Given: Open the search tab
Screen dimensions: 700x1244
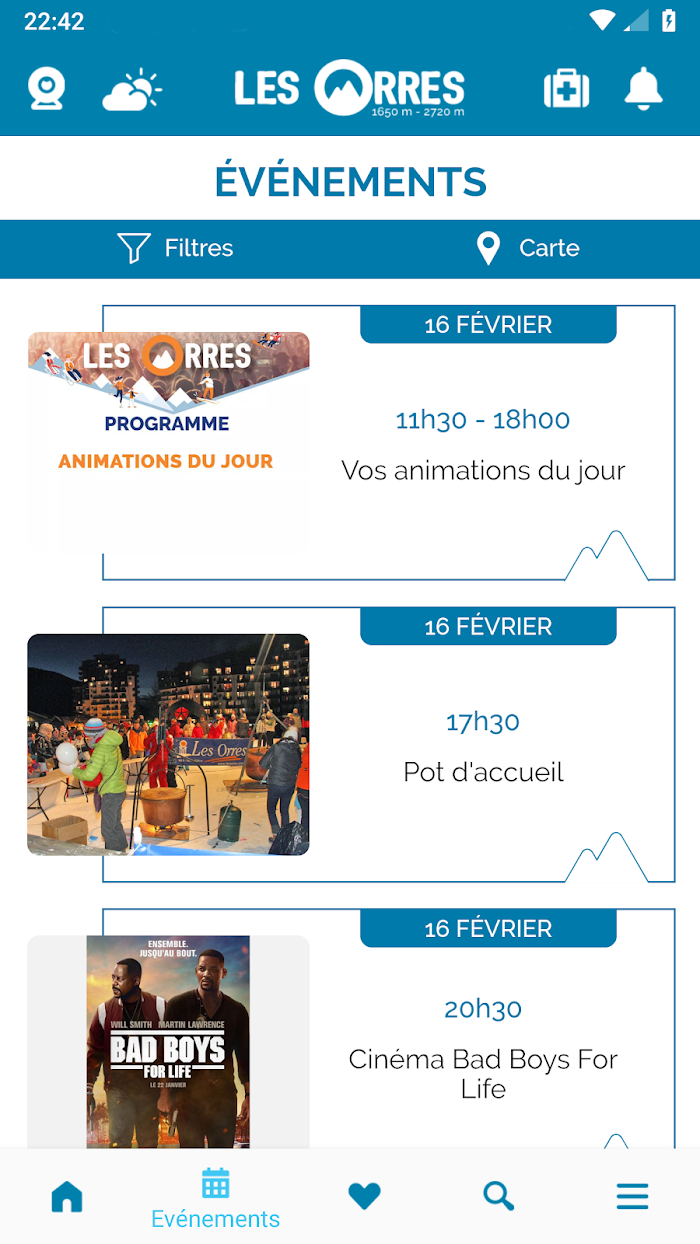Looking at the screenshot, I should tap(498, 1196).
